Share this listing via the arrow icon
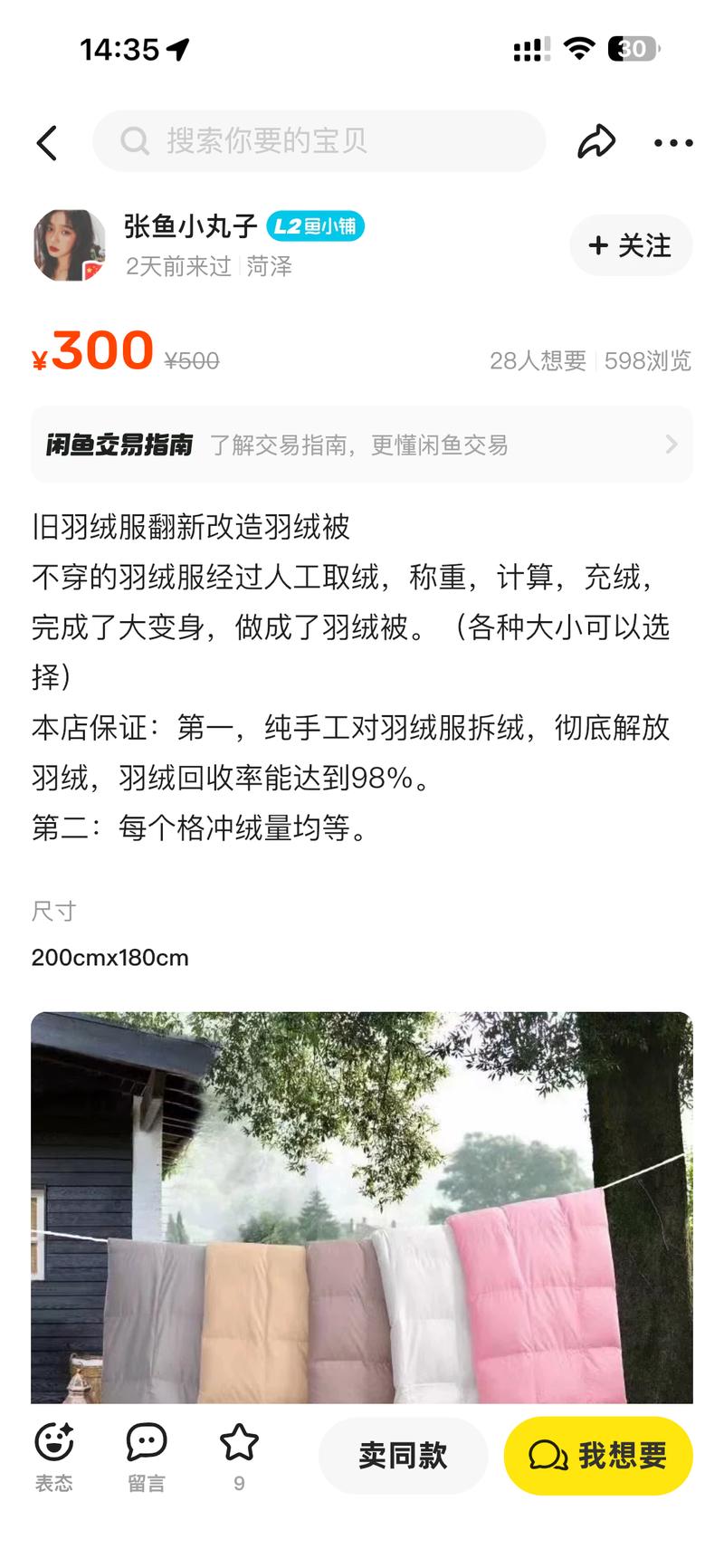This screenshot has height=1568, width=724. pos(596,142)
